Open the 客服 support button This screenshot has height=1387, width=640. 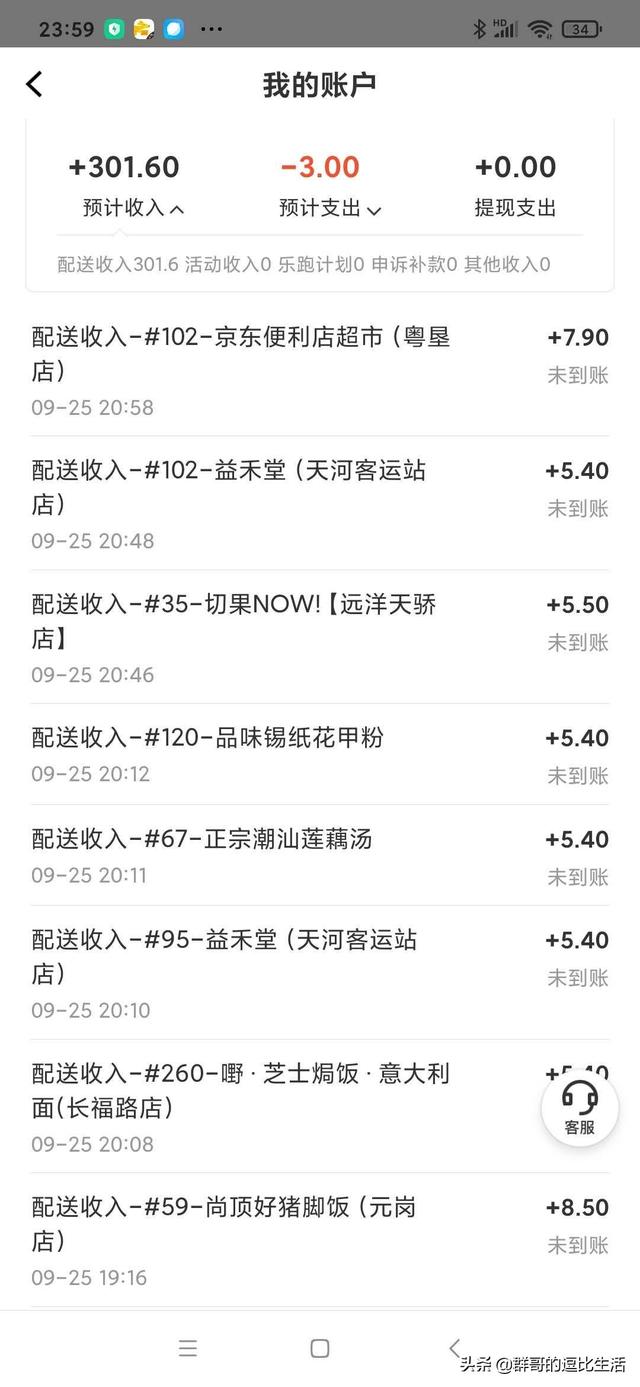579,1109
